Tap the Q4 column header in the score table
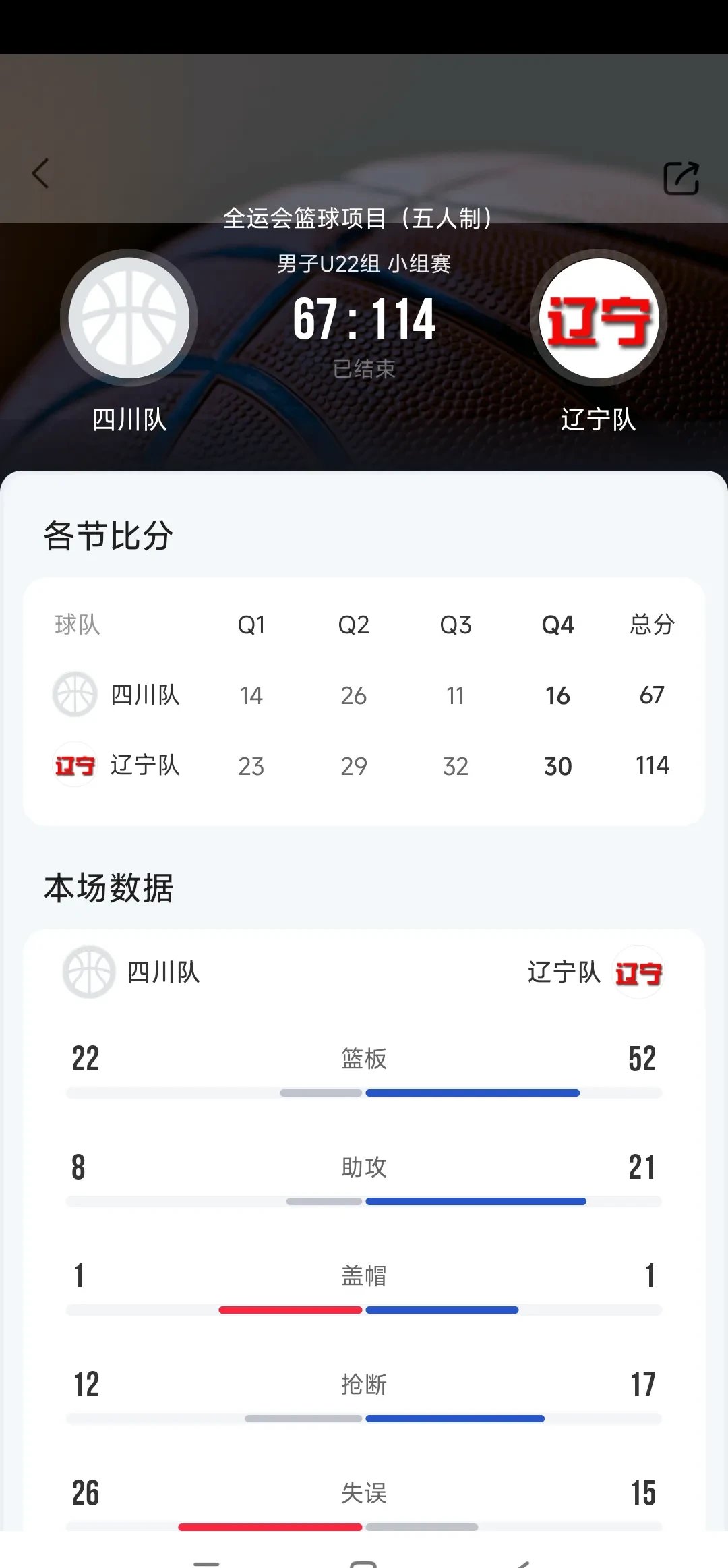This screenshot has width=728, height=1568. (x=557, y=625)
